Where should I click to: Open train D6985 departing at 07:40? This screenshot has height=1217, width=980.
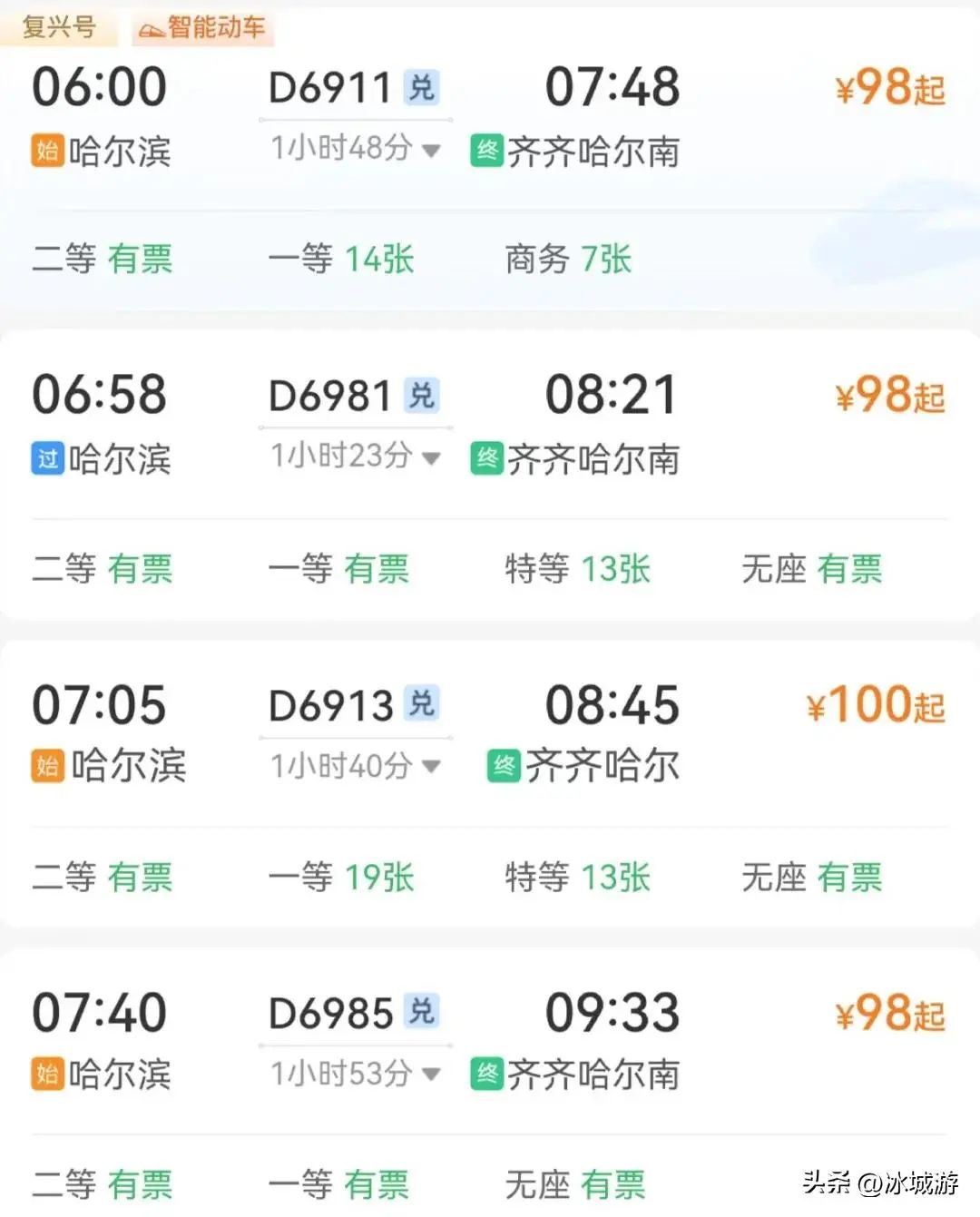pyautogui.click(x=330, y=1013)
